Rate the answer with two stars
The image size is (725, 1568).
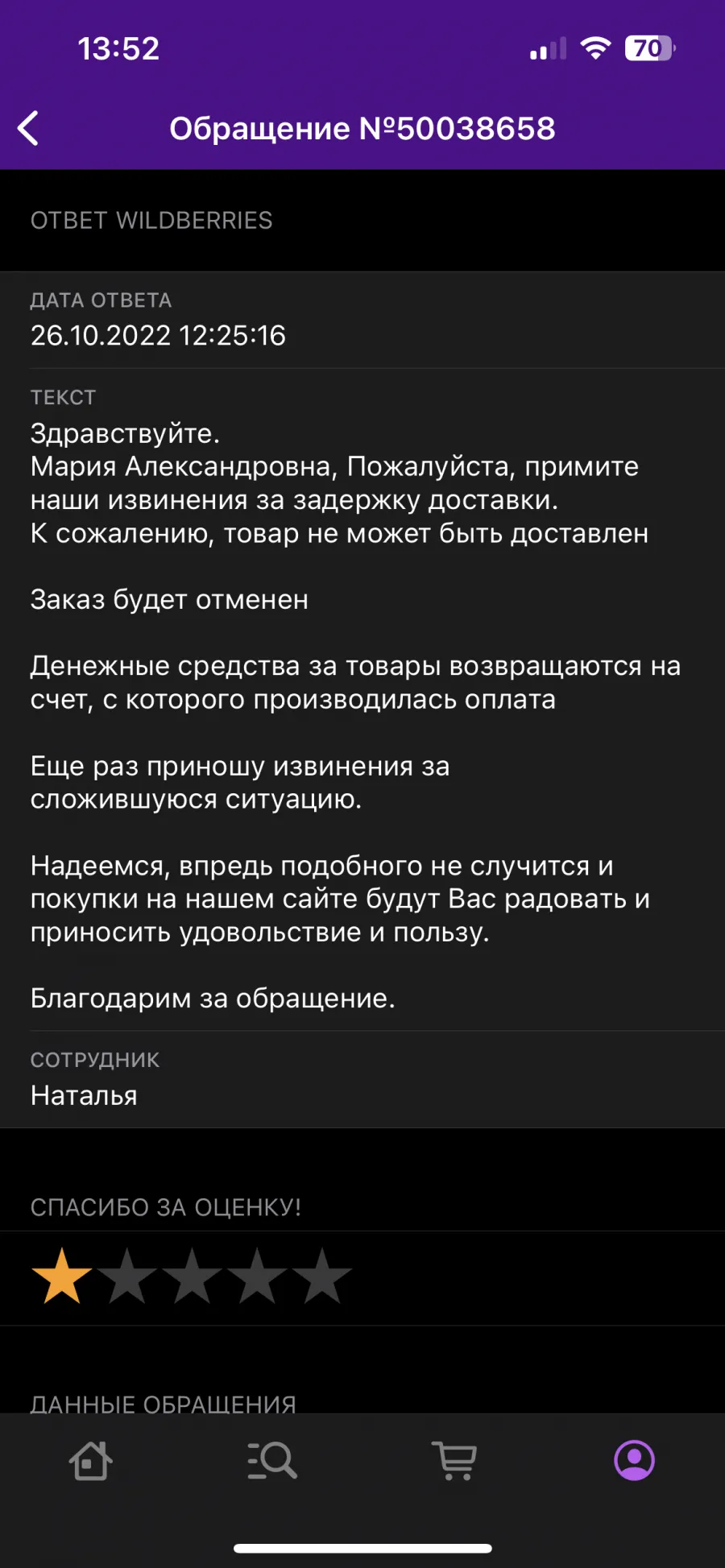click(x=126, y=1276)
